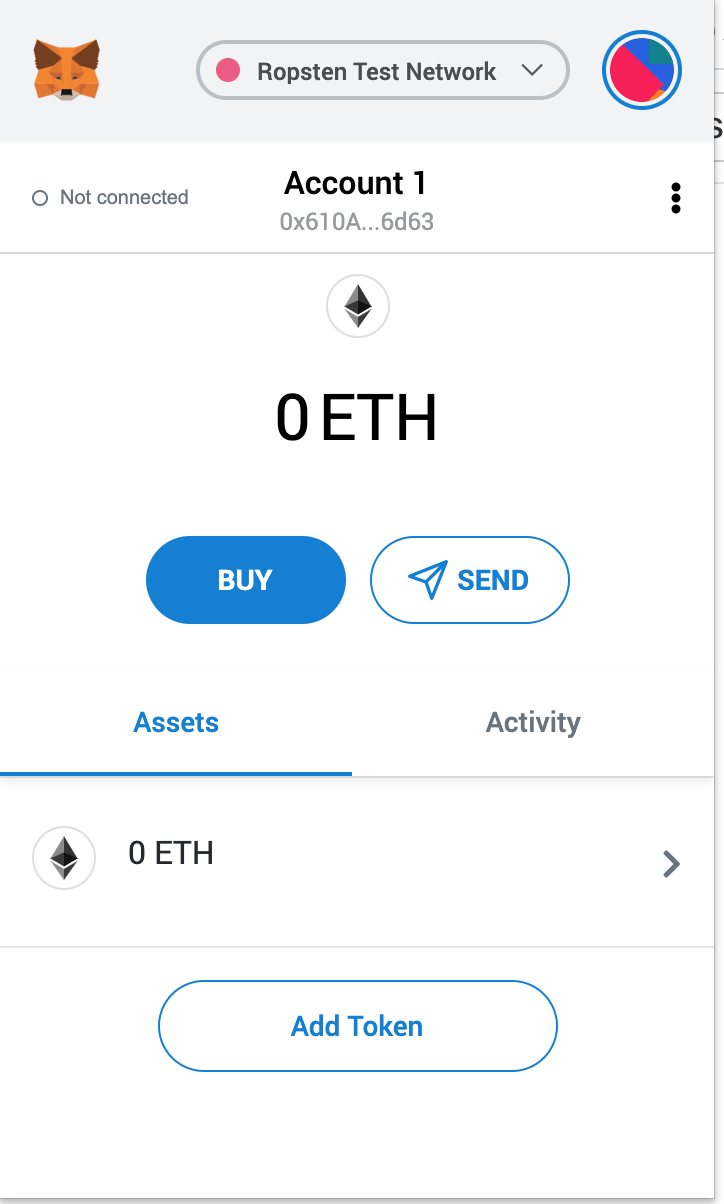Open the 0 ETH asset row
Screen dimensions: 724x1204
[357, 862]
